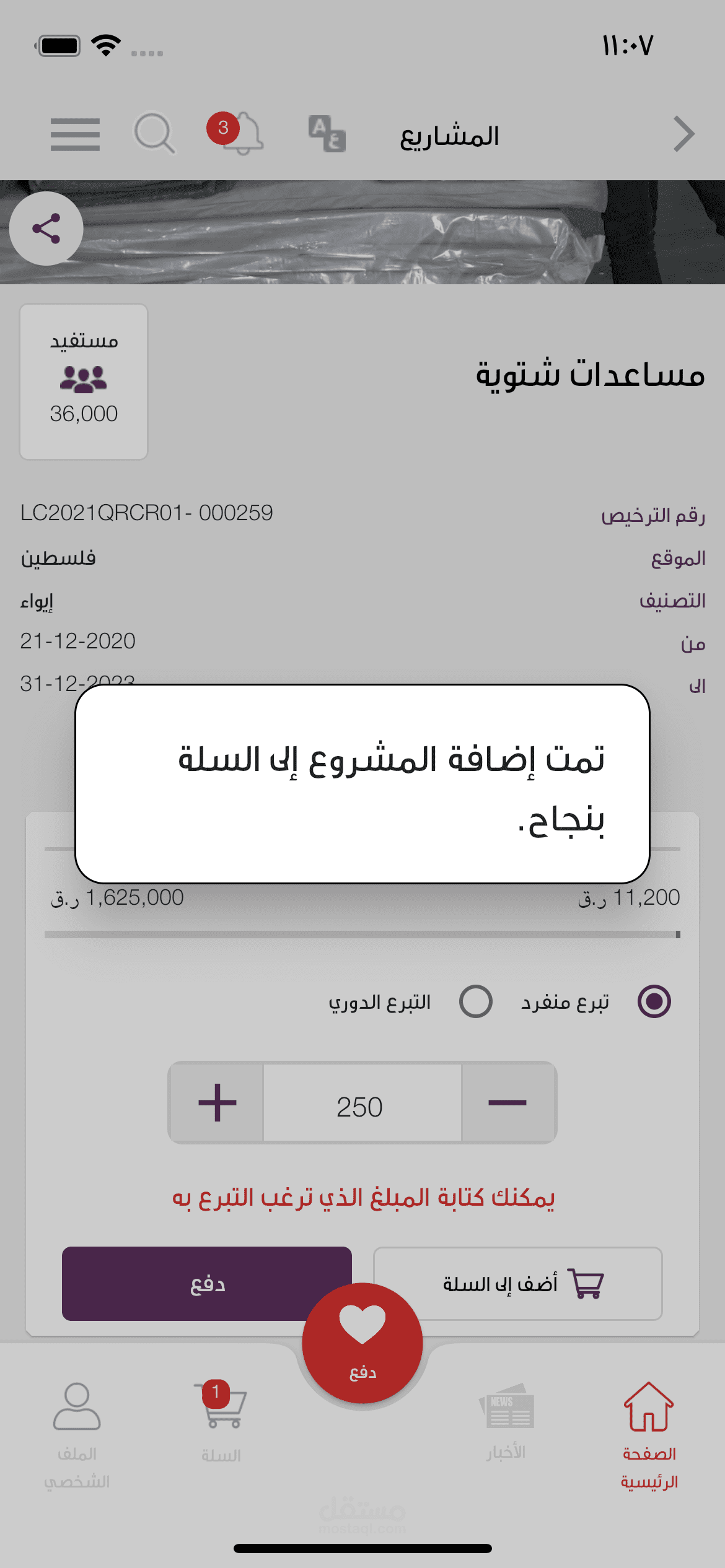Go back using the top arrow
This screenshot has width=725, height=1568.
click(684, 134)
